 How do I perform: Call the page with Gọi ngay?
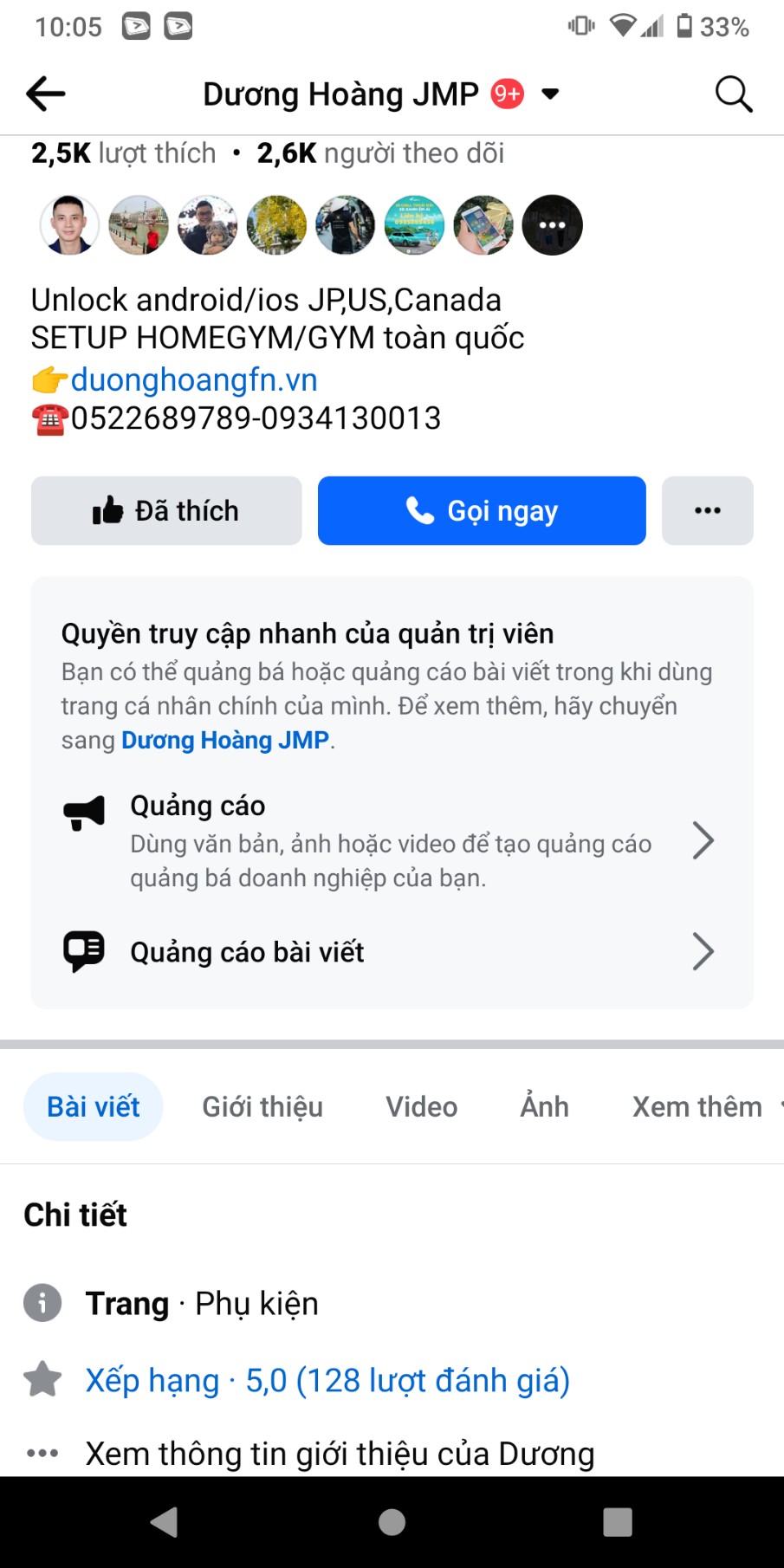pyautogui.click(x=482, y=510)
